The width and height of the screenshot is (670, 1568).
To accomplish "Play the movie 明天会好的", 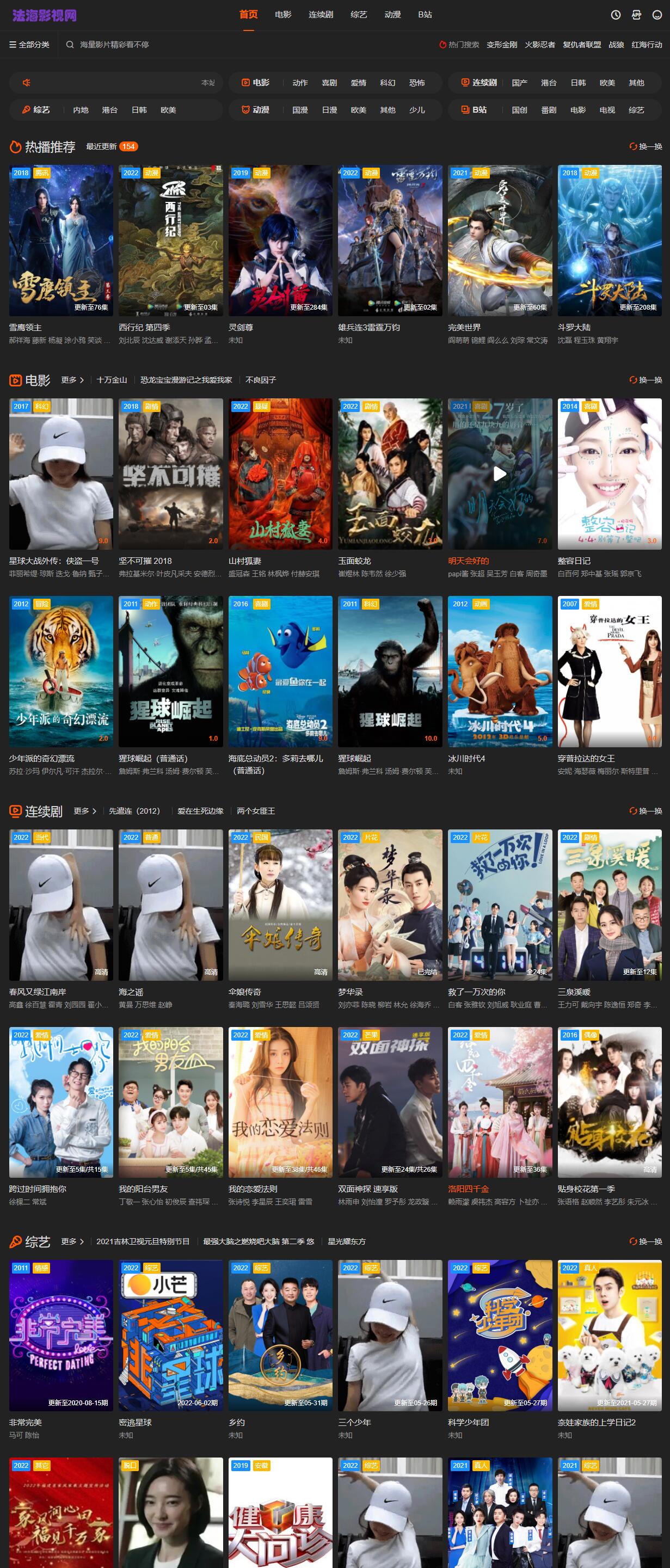I will click(500, 474).
